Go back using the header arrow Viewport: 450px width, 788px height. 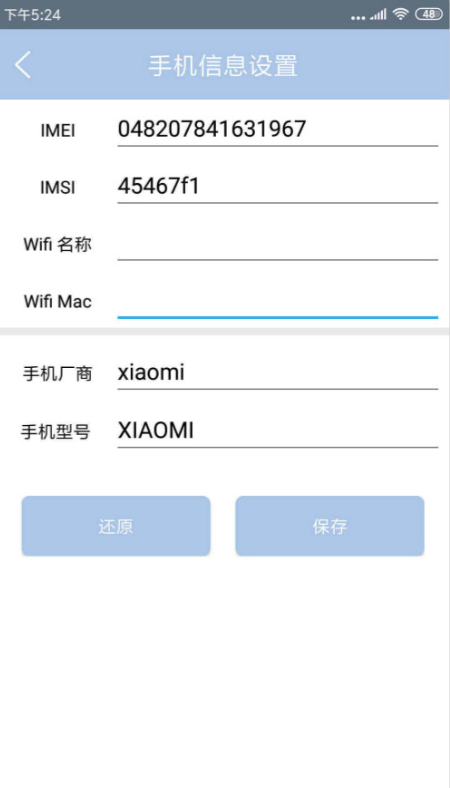point(23,65)
